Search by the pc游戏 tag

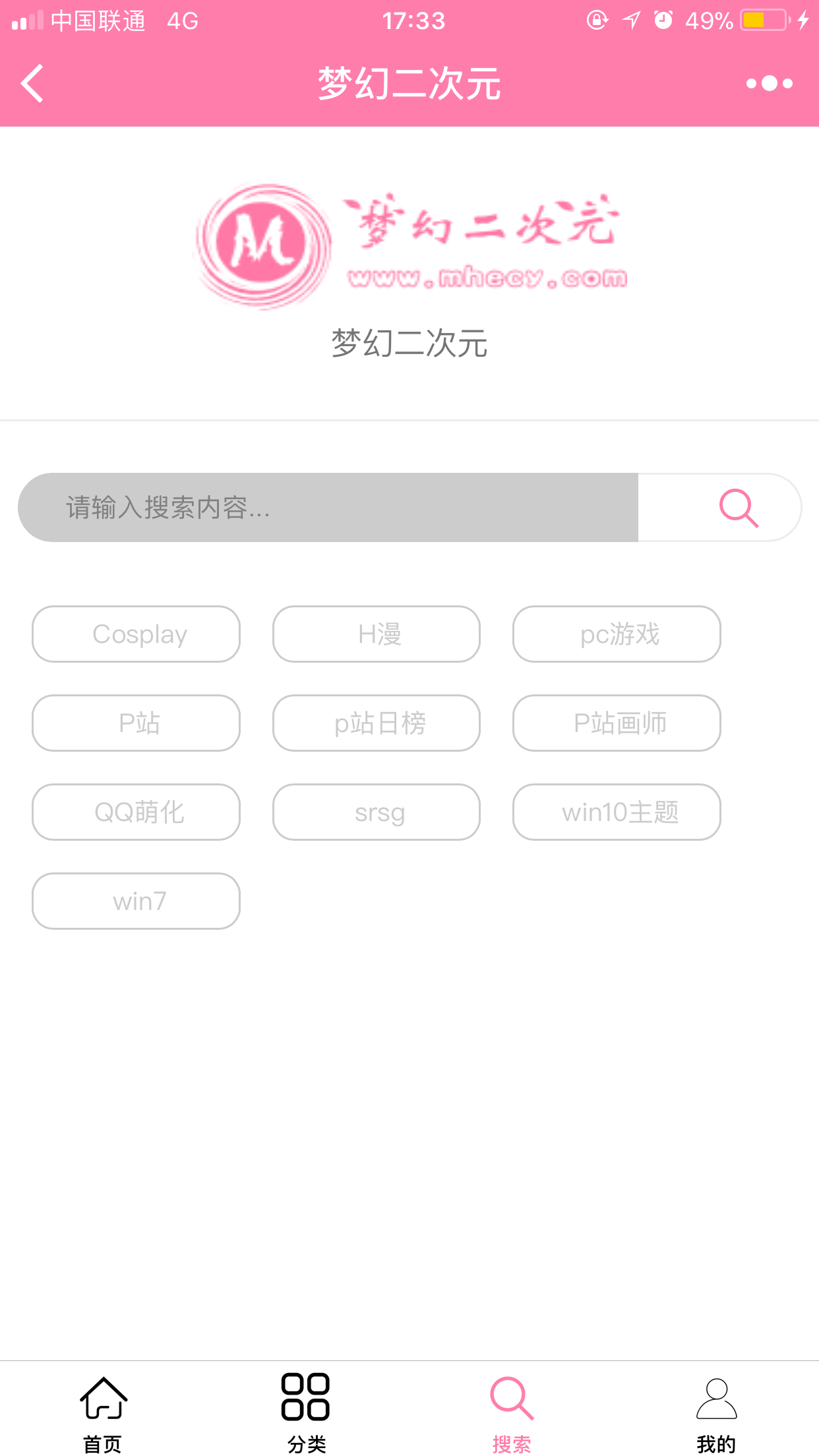click(617, 634)
